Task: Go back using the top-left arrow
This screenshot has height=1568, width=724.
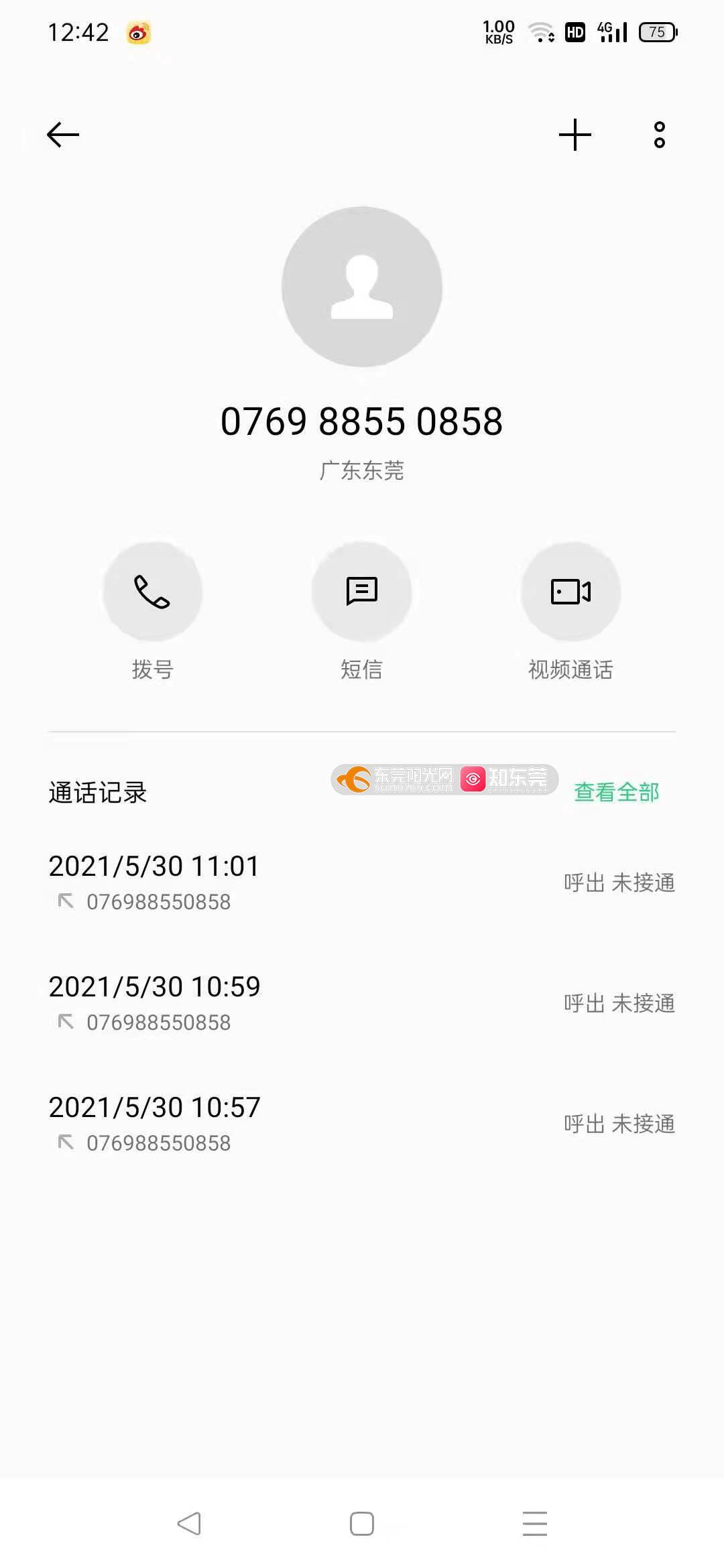Action: (63, 135)
